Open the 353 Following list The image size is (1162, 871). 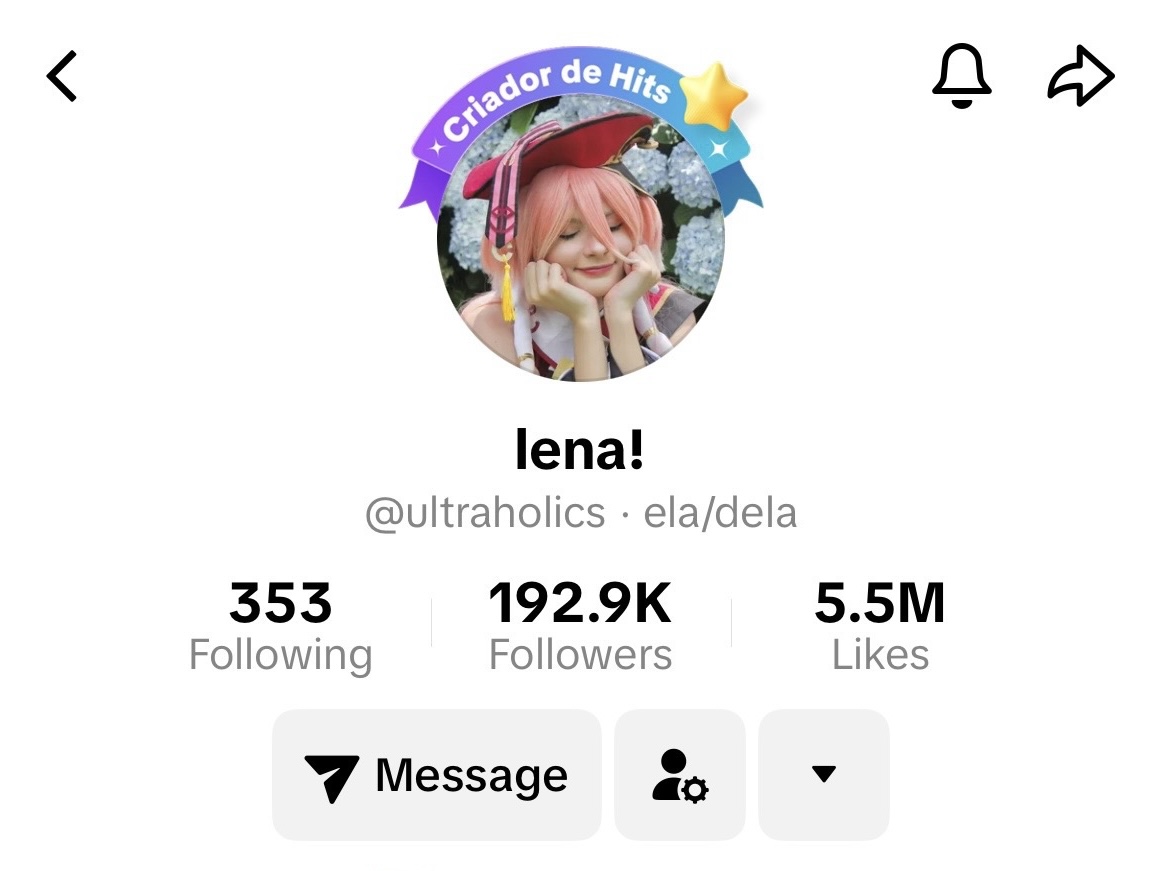click(280, 627)
